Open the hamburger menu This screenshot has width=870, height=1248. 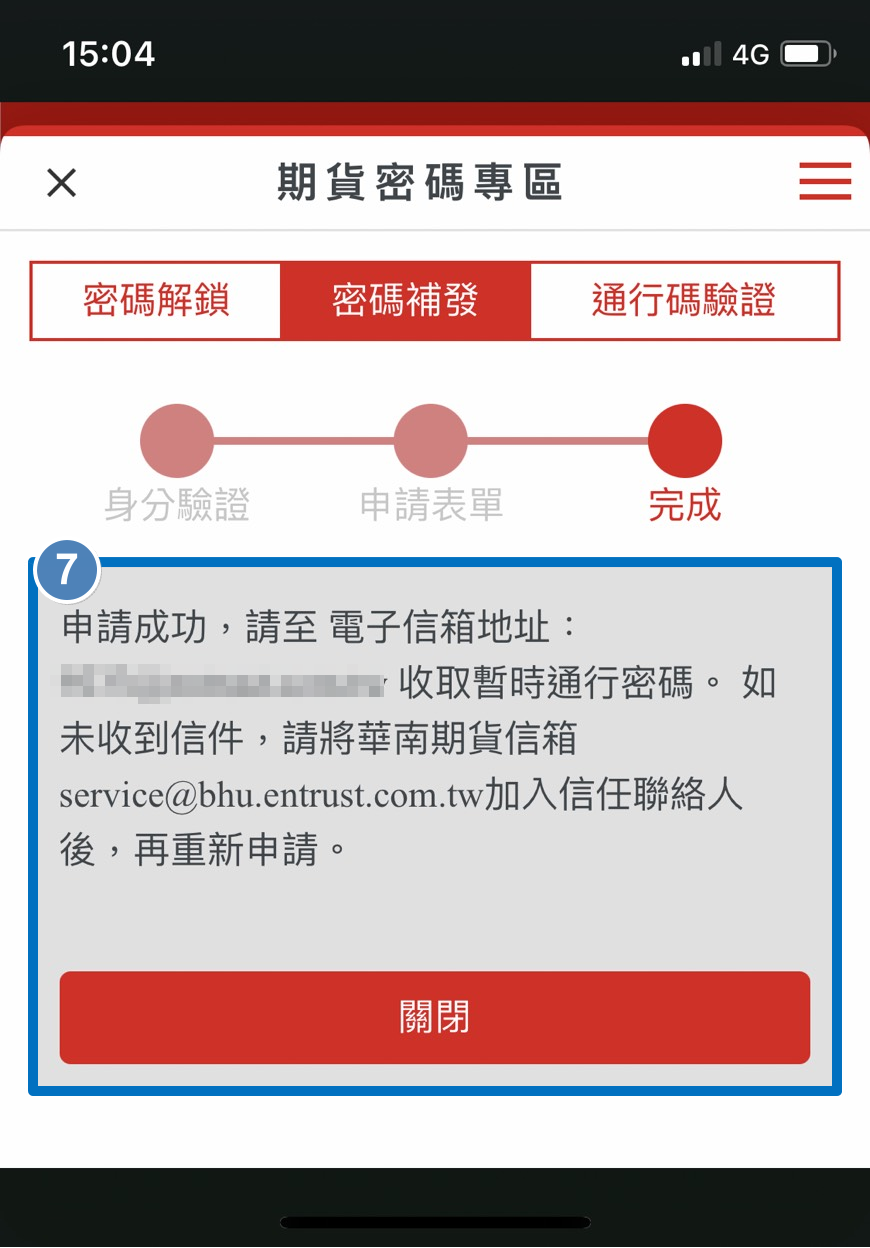tap(825, 182)
